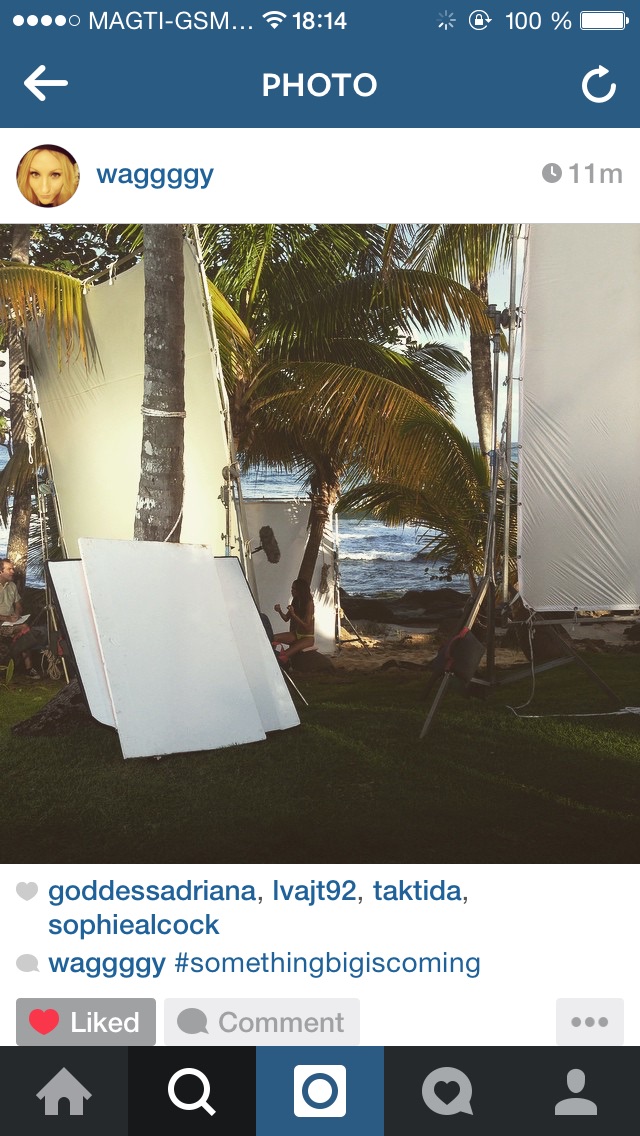Screen dimensions: 640x1136
Task: Open waggggy username in post header
Action: [154, 175]
